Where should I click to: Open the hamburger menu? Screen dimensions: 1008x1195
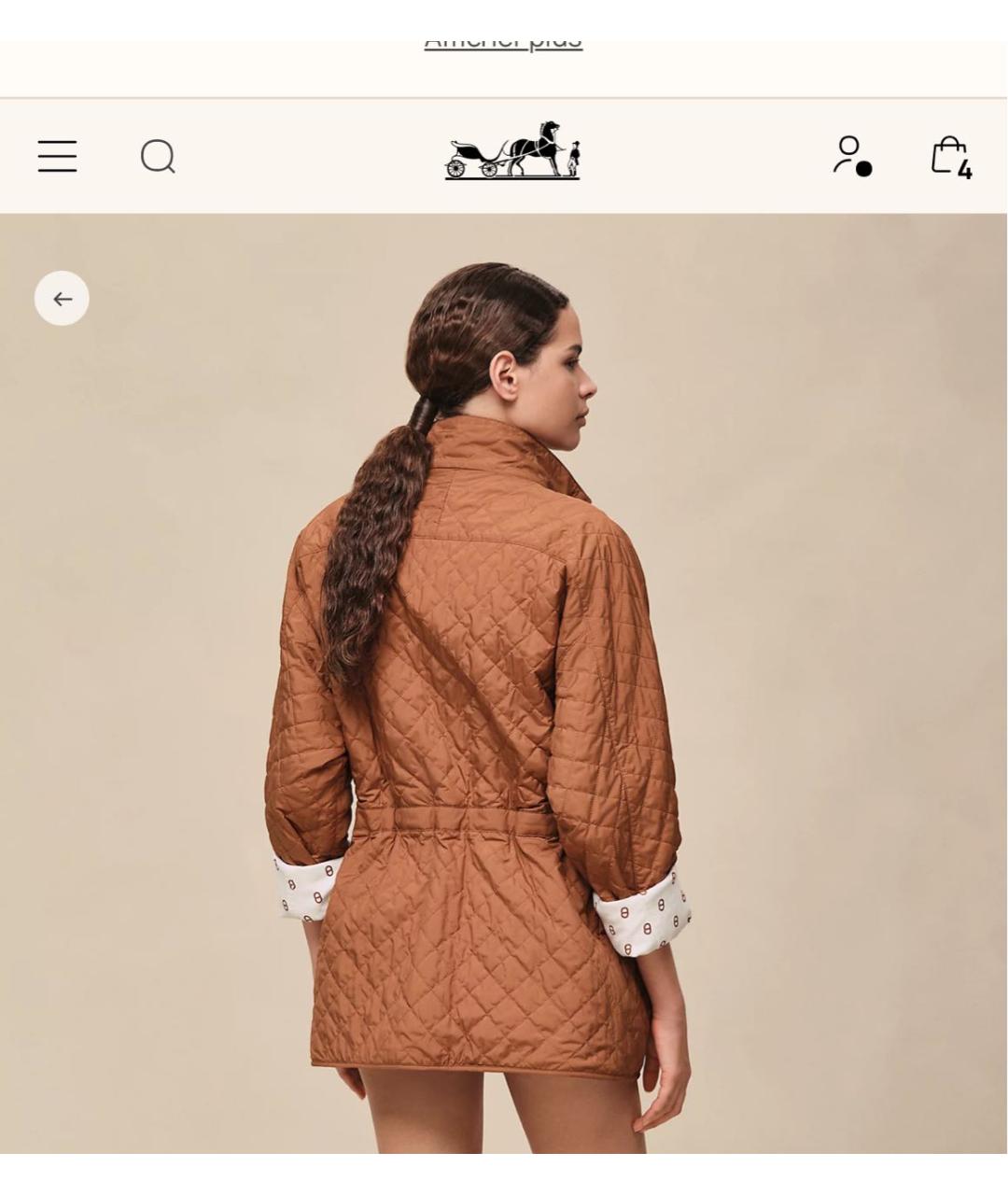click(x=57, y=156)
